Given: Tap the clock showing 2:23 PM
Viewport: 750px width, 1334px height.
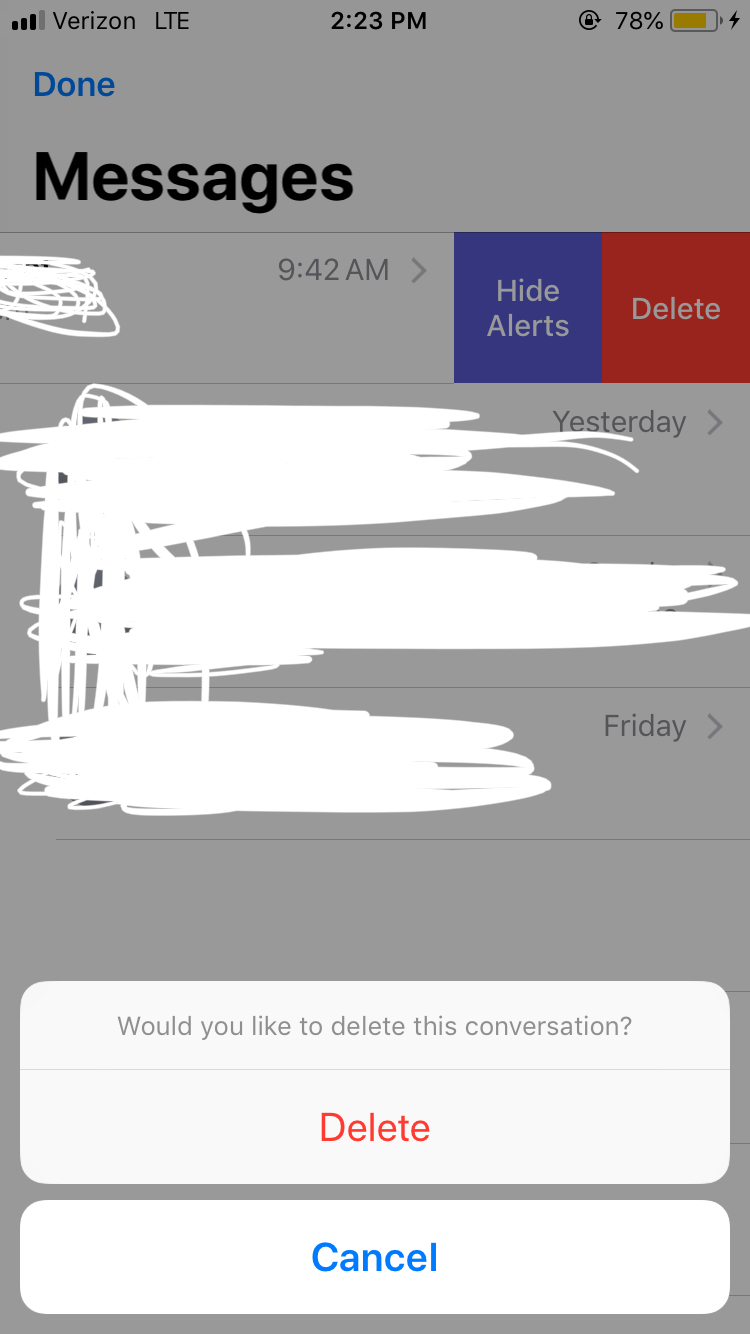Looking at the screenshot, I should tap(379, 20).
